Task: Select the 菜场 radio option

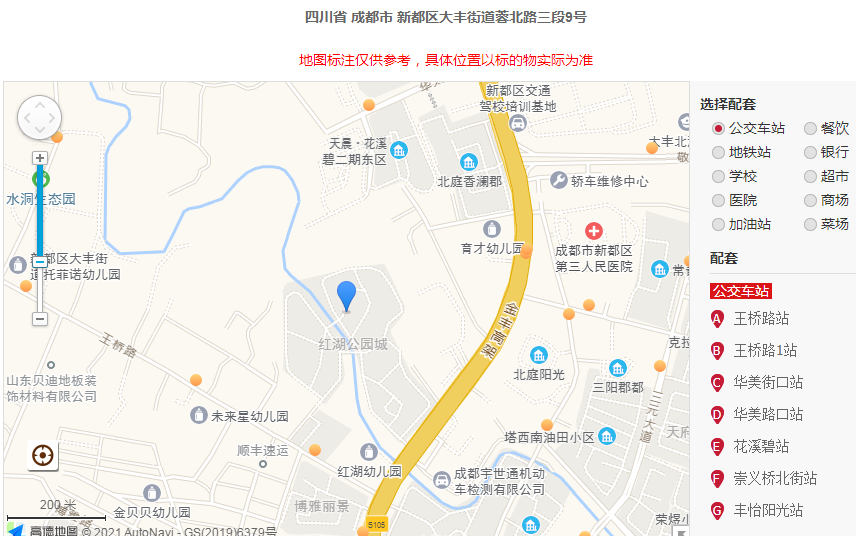Action: pyautogui.click(x=810, y=225)
